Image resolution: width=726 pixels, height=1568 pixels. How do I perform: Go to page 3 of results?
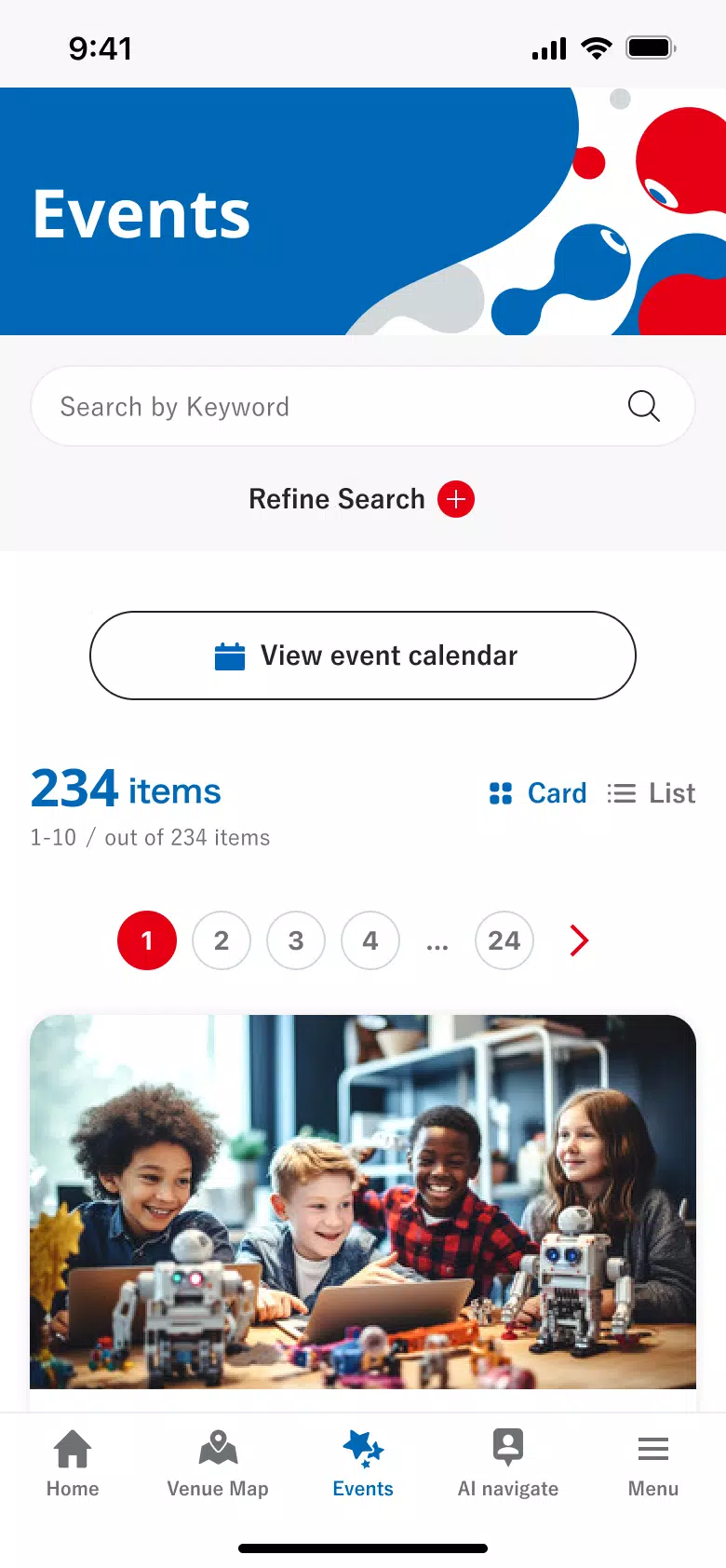pyautogui.click(x=296, y=940)
